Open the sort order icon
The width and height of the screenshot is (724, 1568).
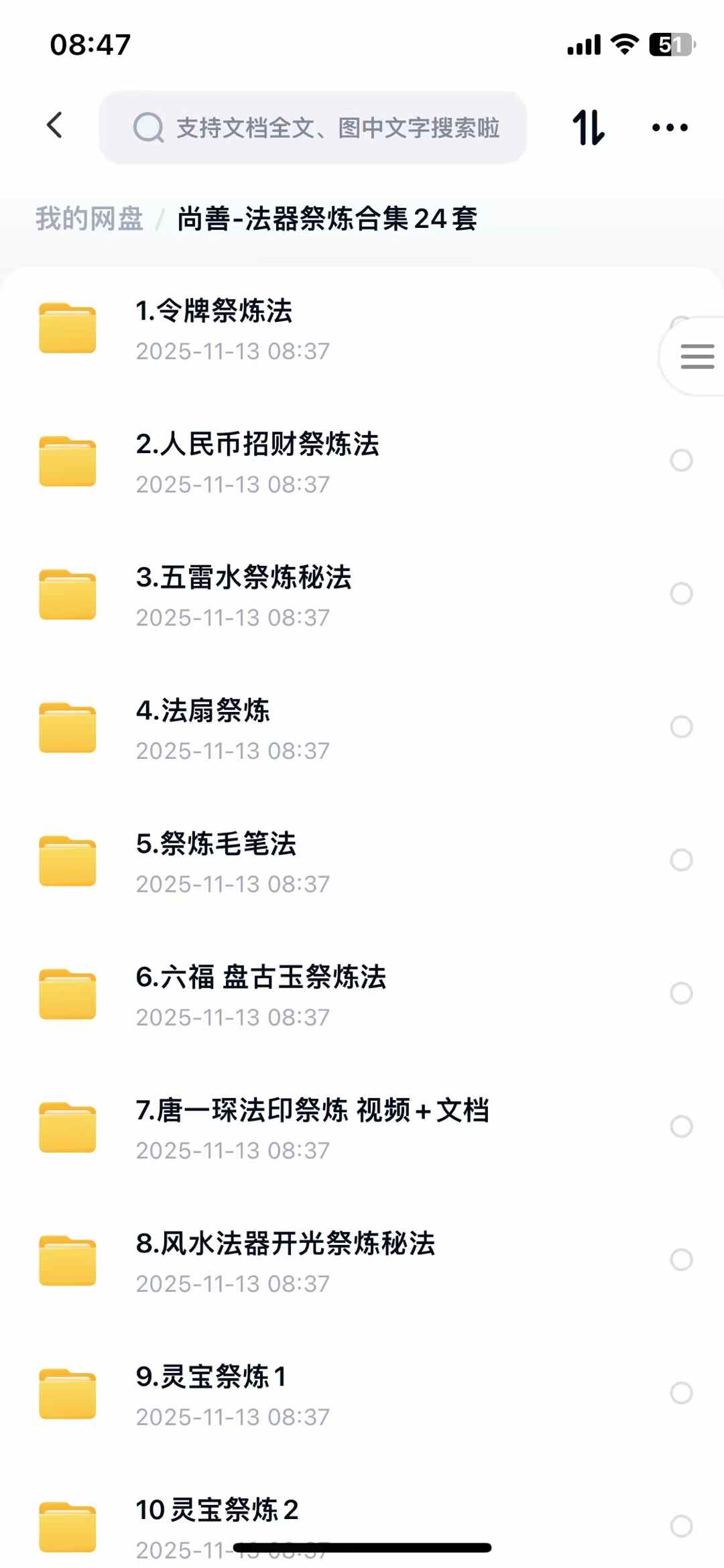click(x=589, y=127)
